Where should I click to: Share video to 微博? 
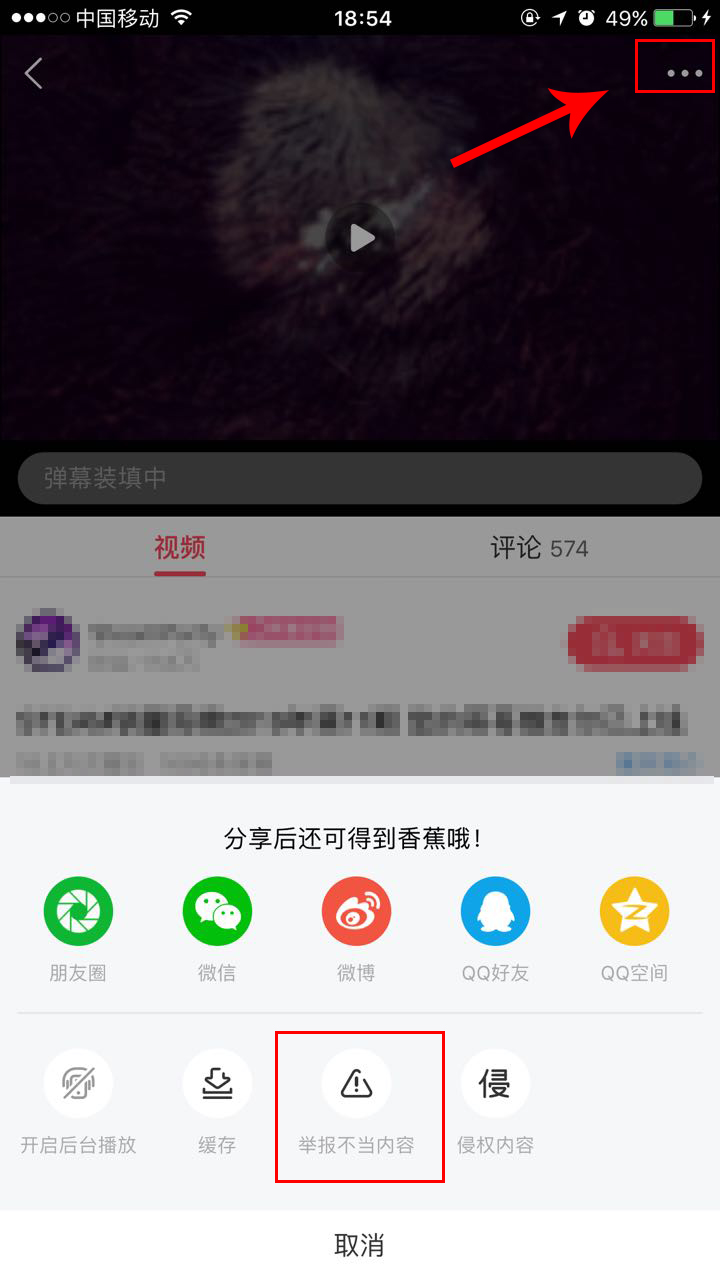pos(356,911)
